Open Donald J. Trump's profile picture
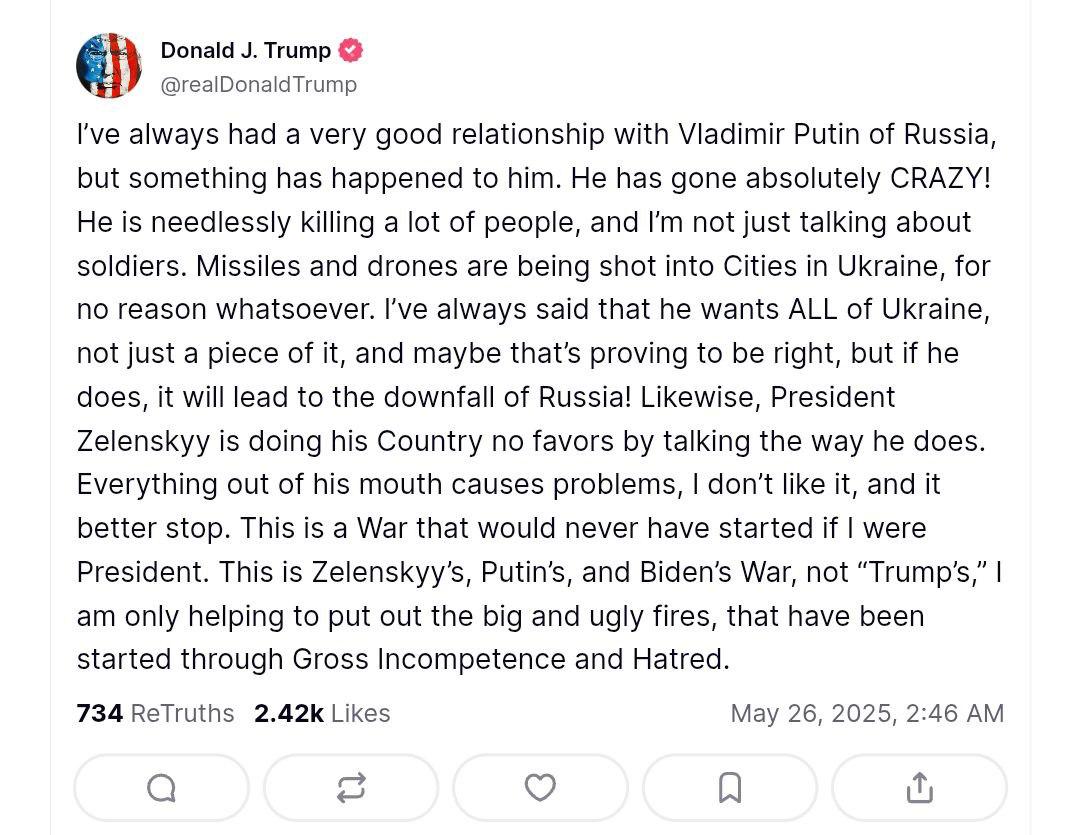The height and width of the screenshot is (835, 1080). pos(109,66)
